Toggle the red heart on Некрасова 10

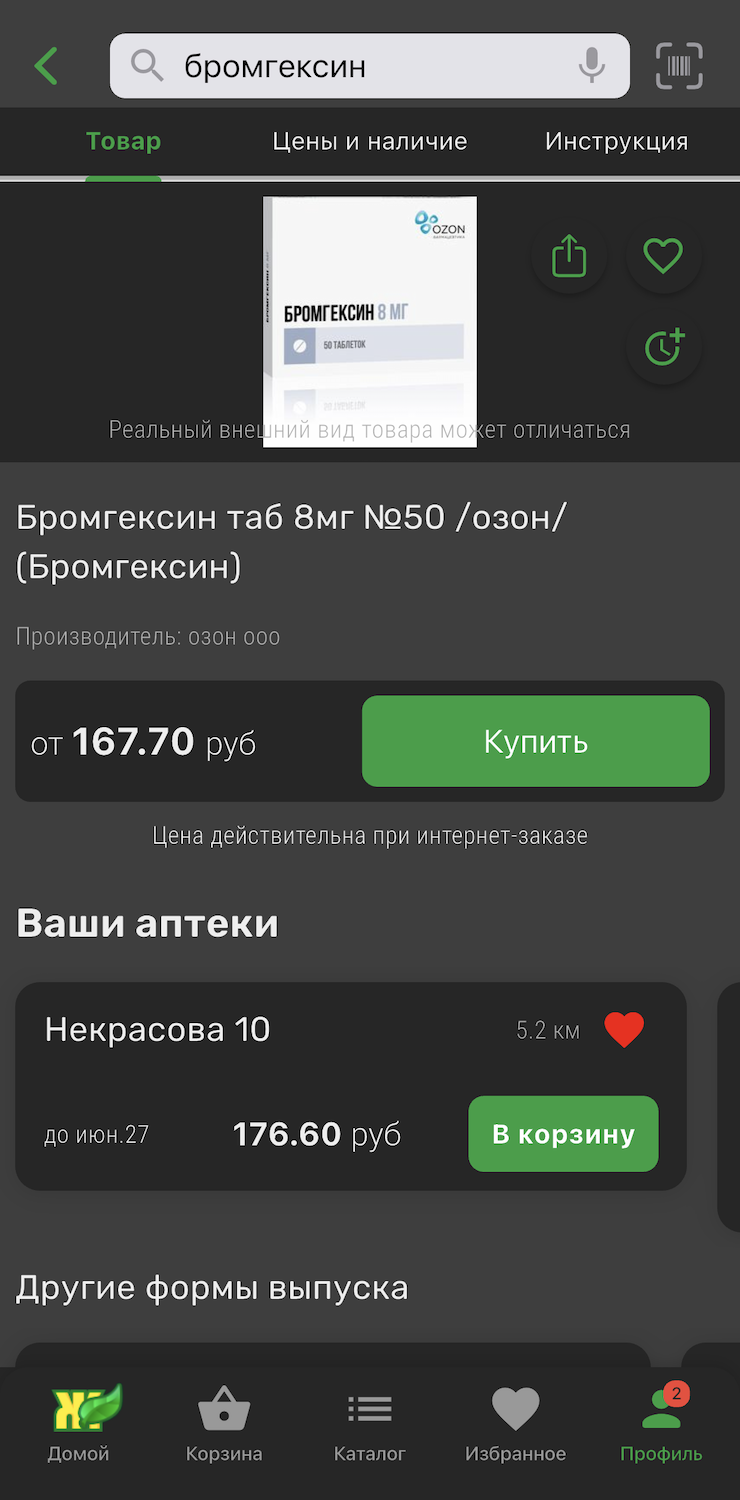624,1030
